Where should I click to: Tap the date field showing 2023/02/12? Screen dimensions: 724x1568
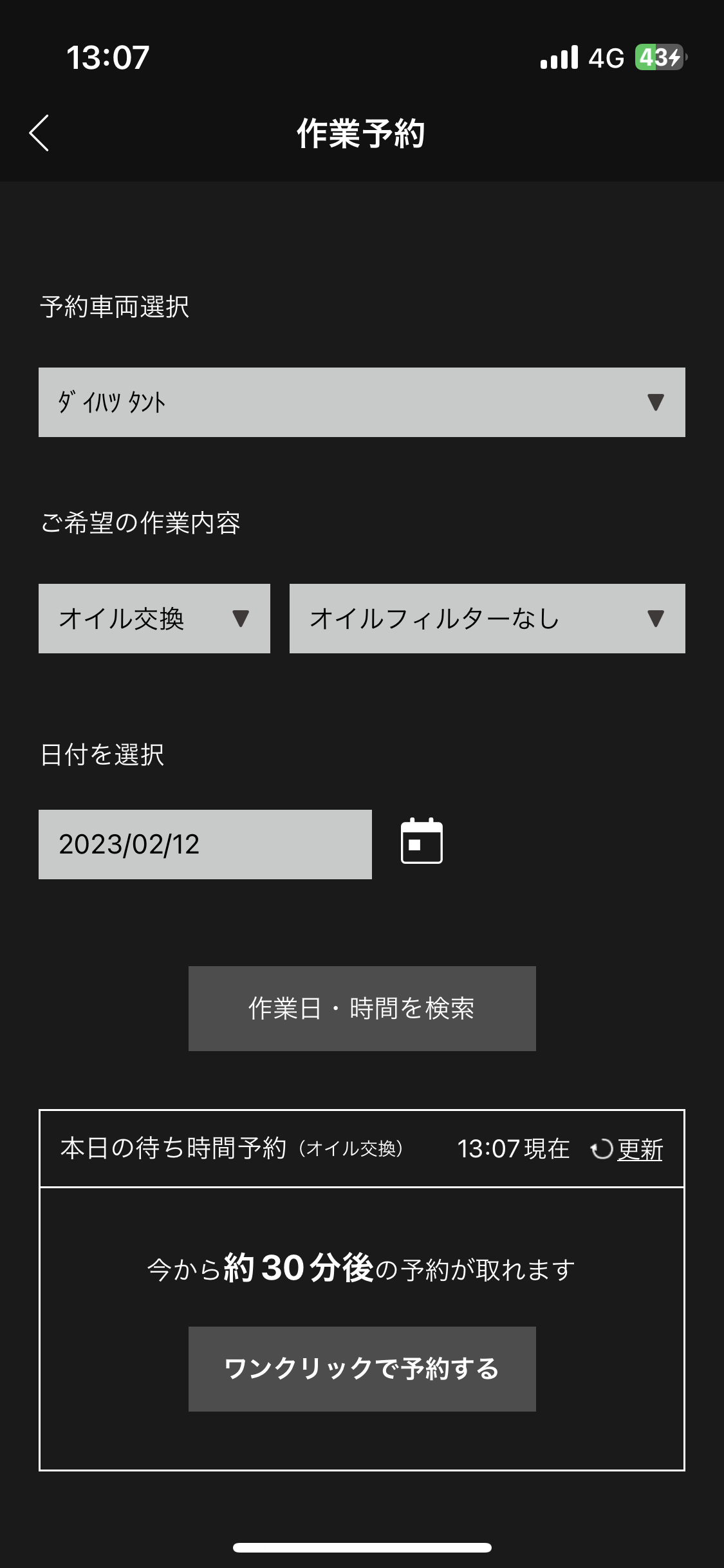(x=205, y=845)
